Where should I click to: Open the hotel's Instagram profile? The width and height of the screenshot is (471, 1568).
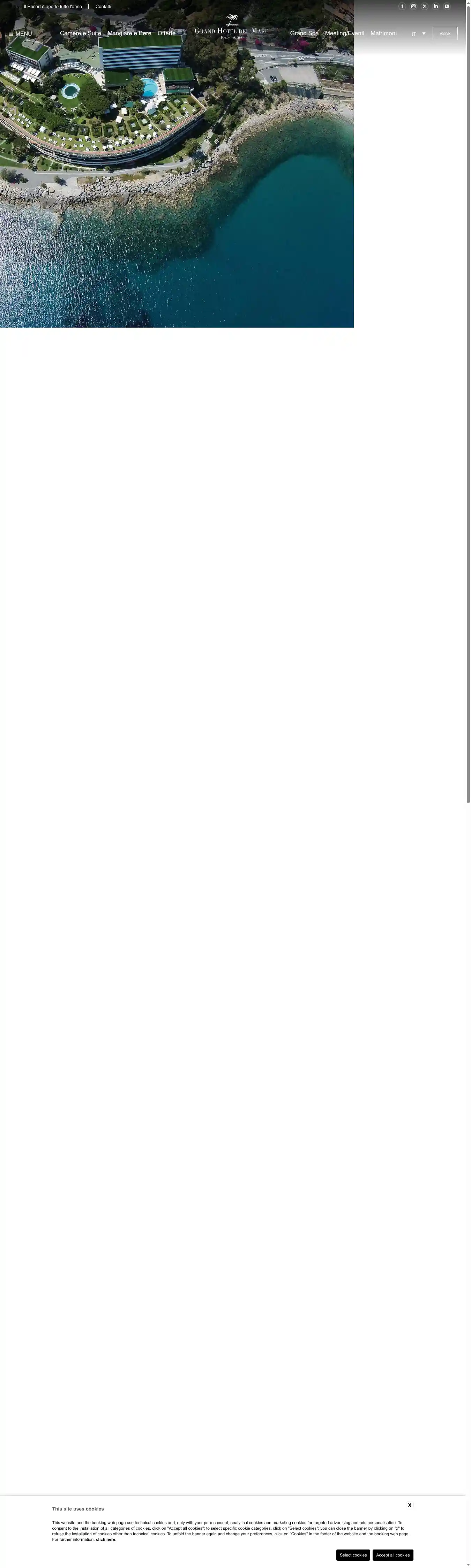pos(413,7)
